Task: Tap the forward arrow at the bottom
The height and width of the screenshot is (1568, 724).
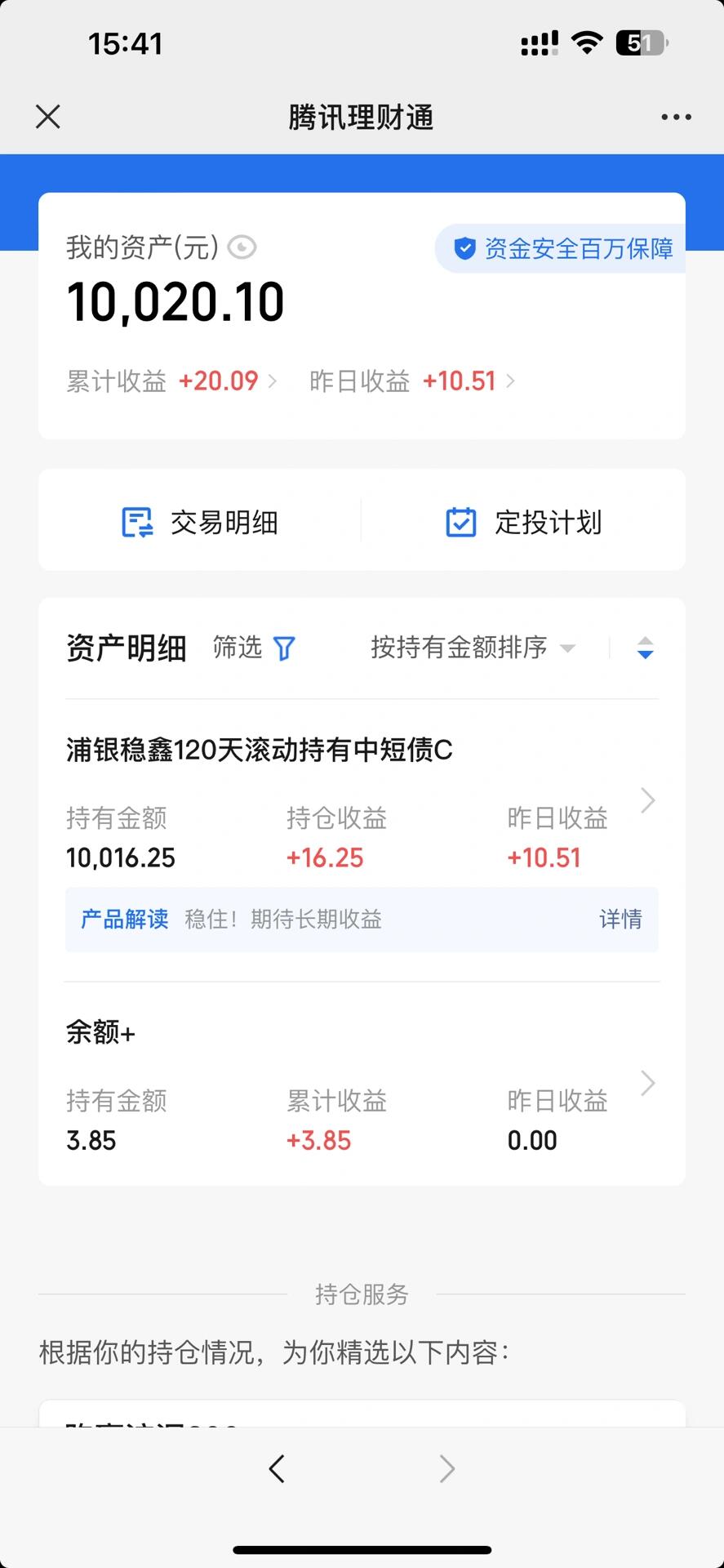Action: click(x=446, y=1468)
